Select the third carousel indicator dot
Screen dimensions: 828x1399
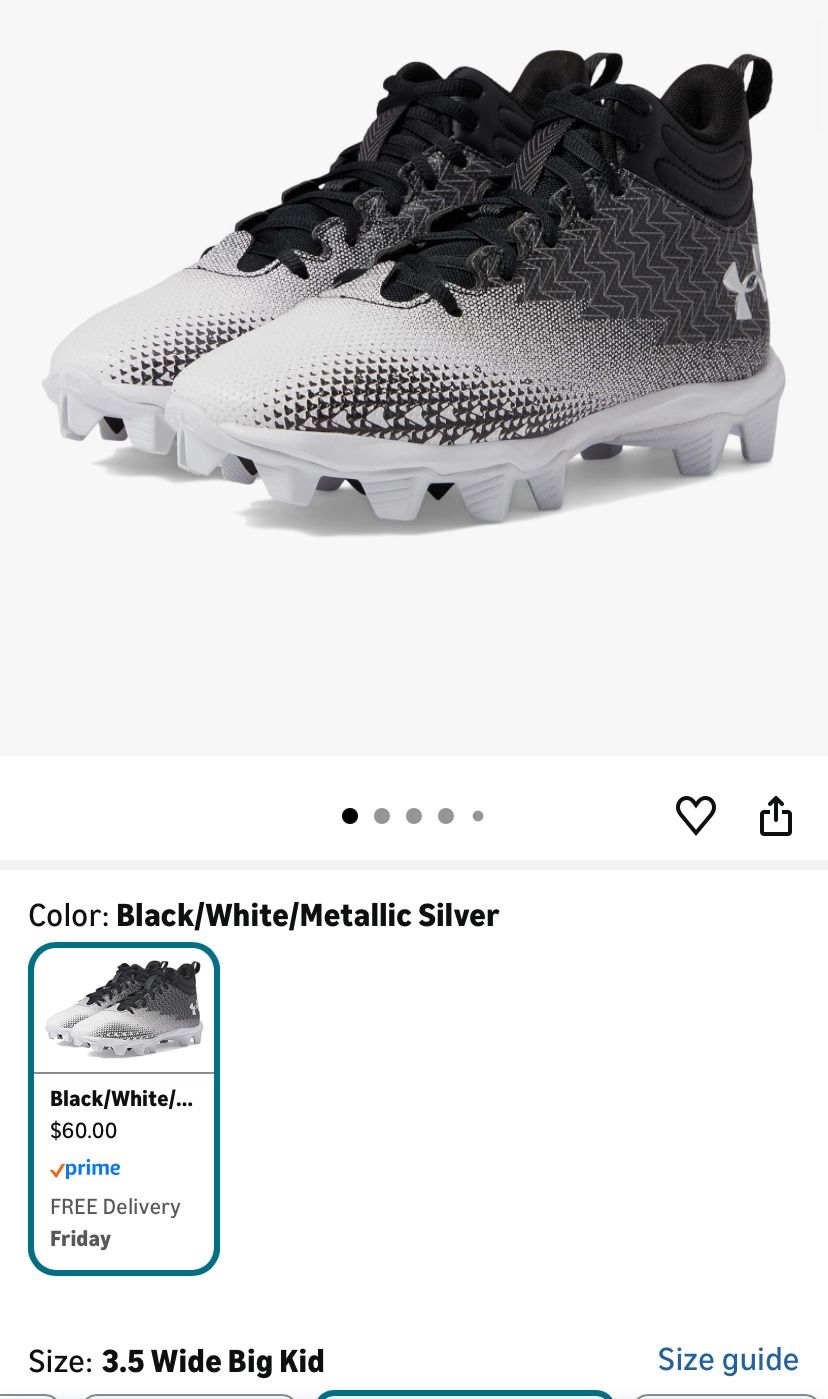414,816
